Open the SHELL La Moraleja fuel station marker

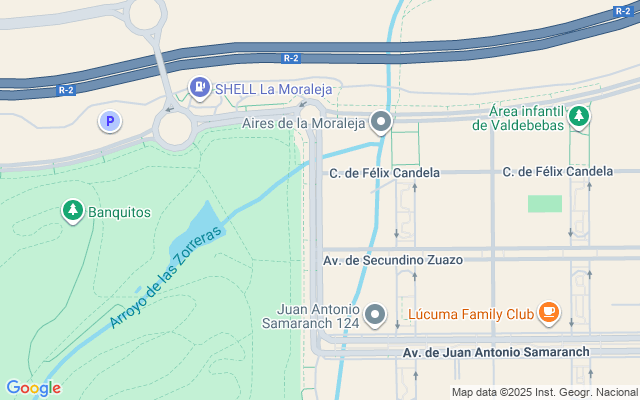point(200,88)
